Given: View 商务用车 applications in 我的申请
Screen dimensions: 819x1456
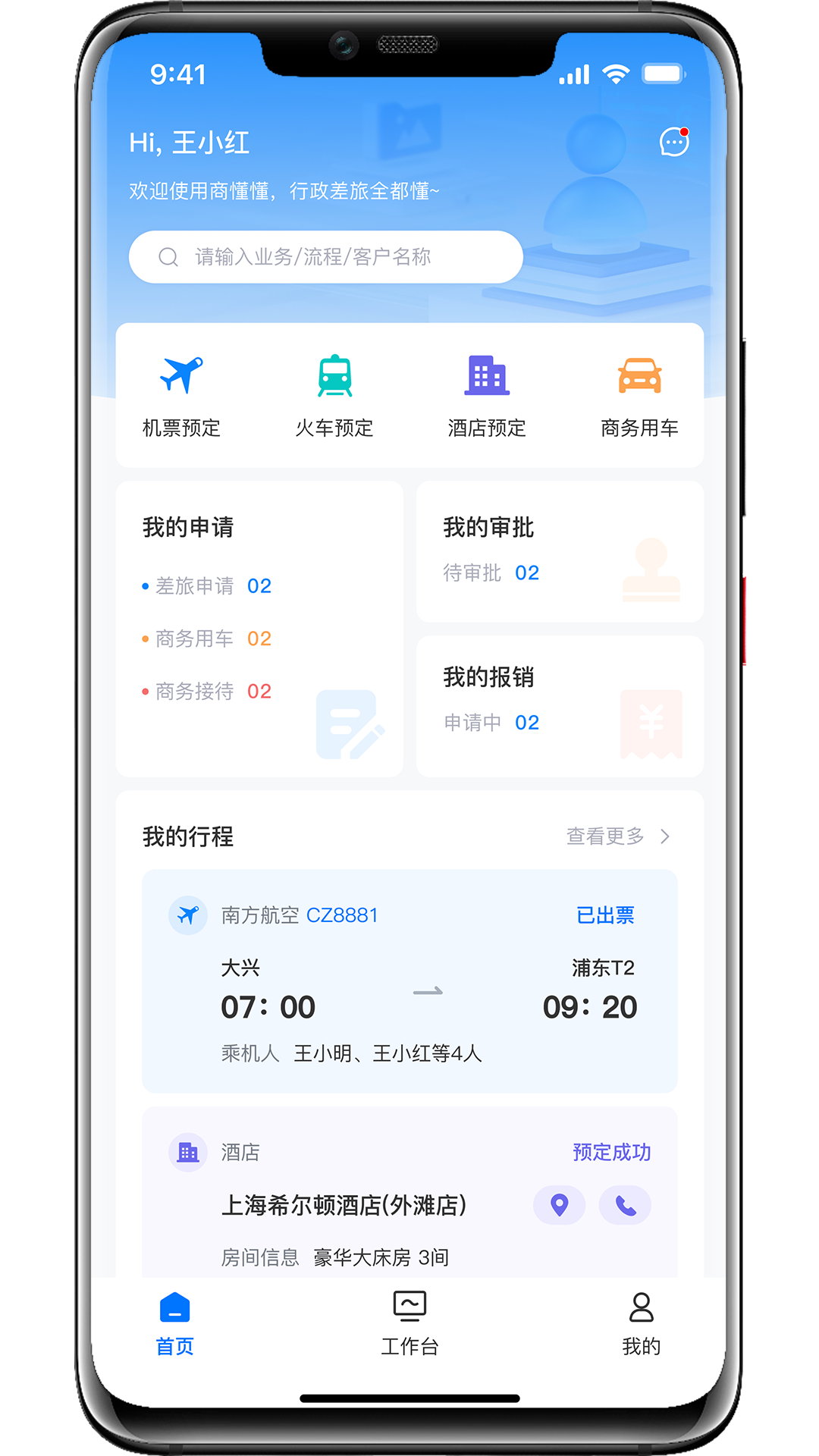Looking at the screenshot, I should coord(207,639).
